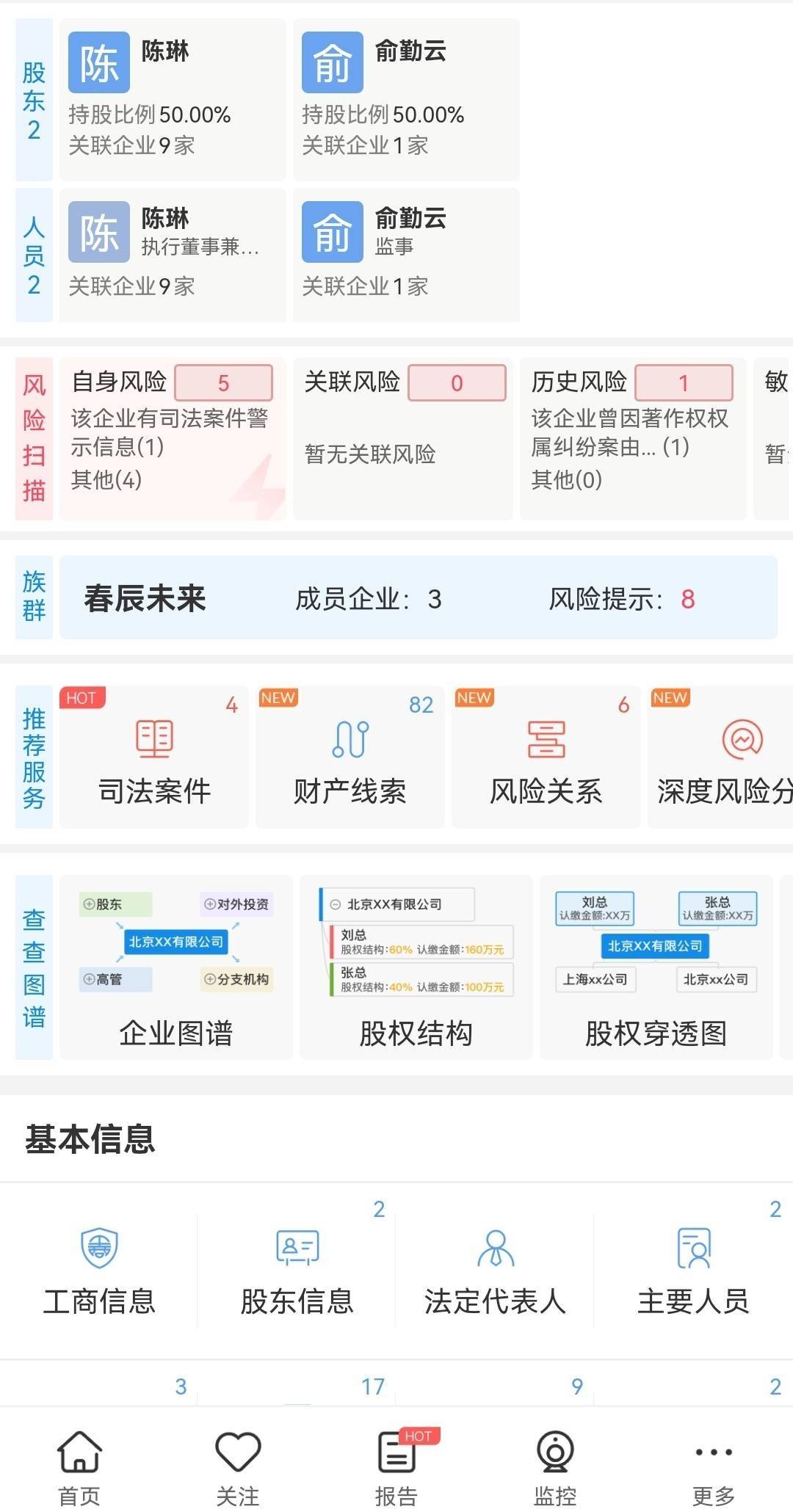
Task: Open 历史风险 card
Action: pos(632,439)
